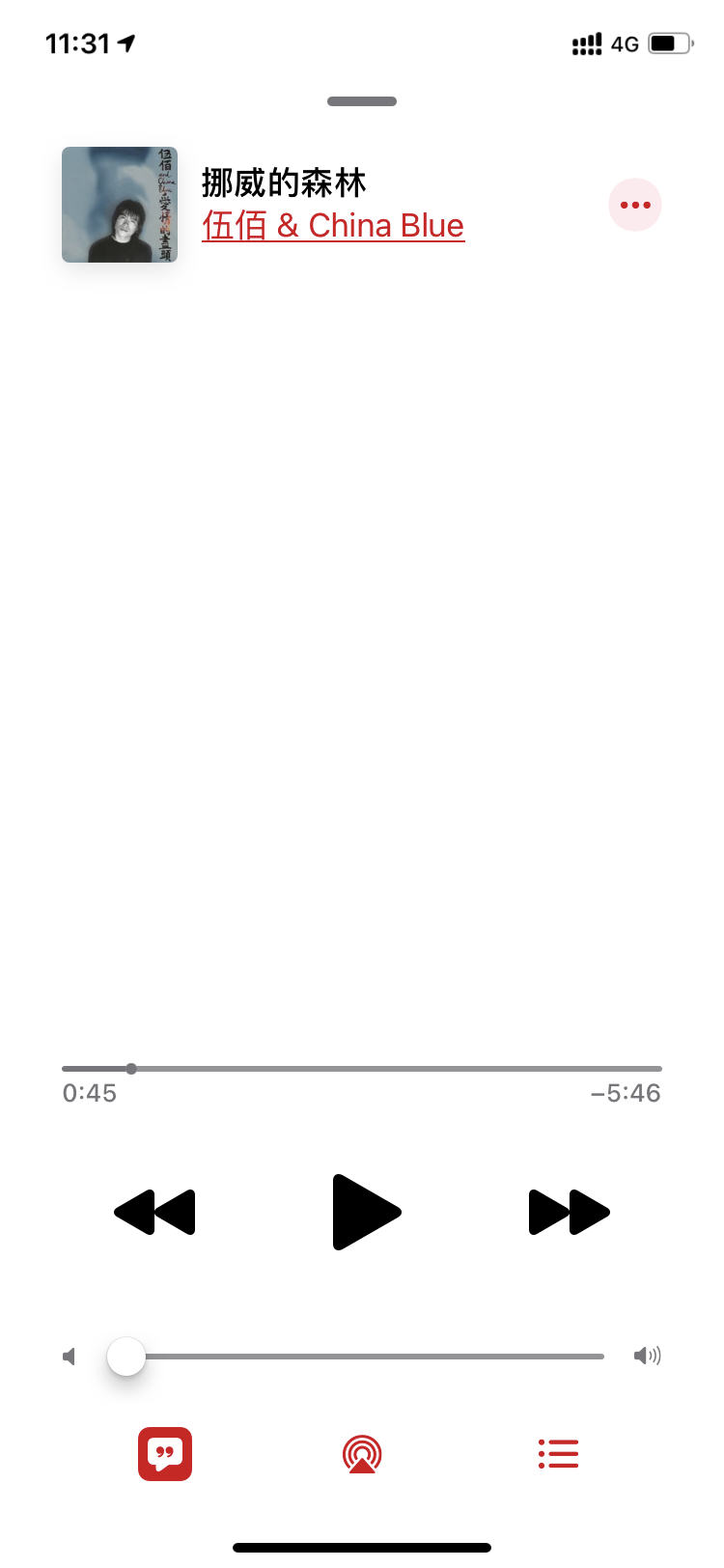
Task: Tap the grabber handle to close player
Action: pyautogui.click(x=362, y=101)
